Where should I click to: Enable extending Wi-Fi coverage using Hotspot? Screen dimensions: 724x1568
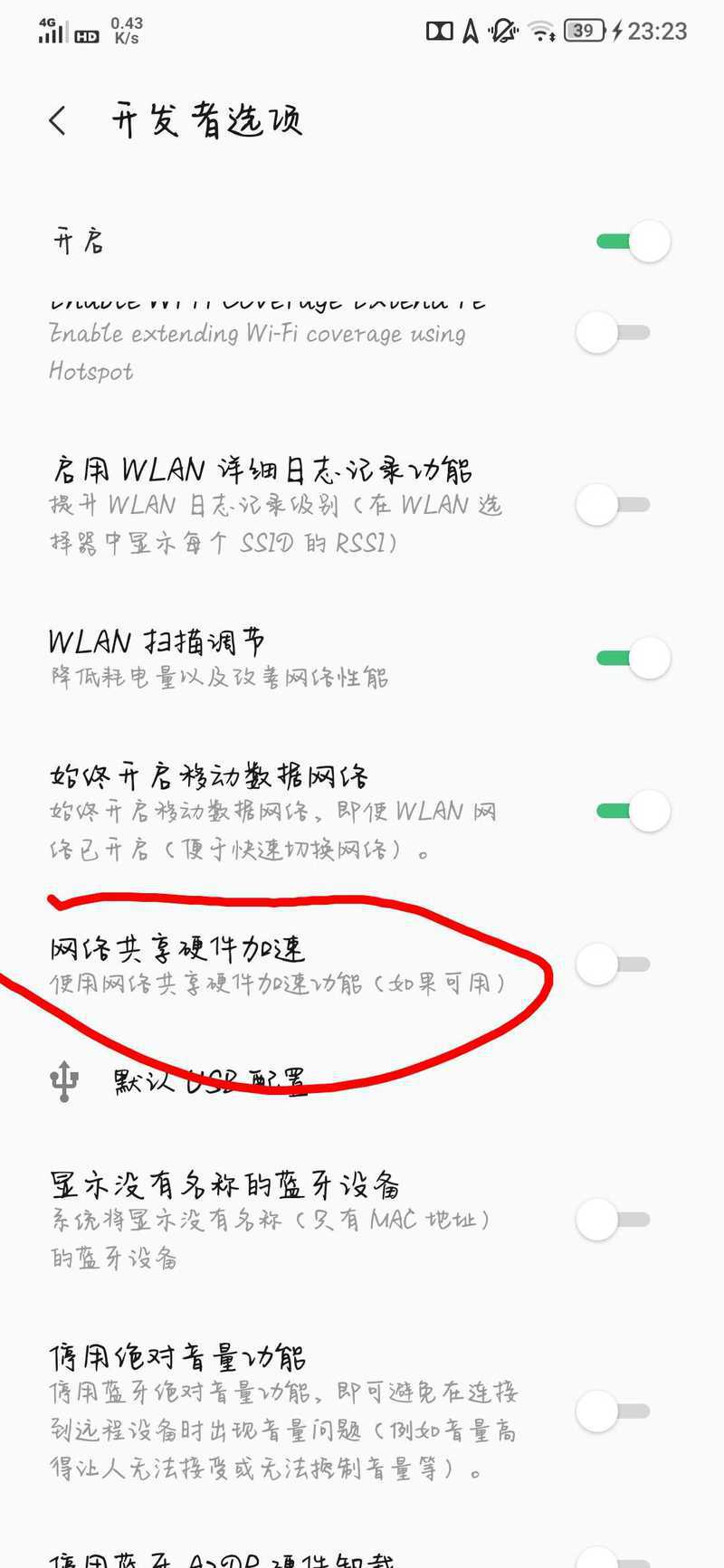(614, 333)
